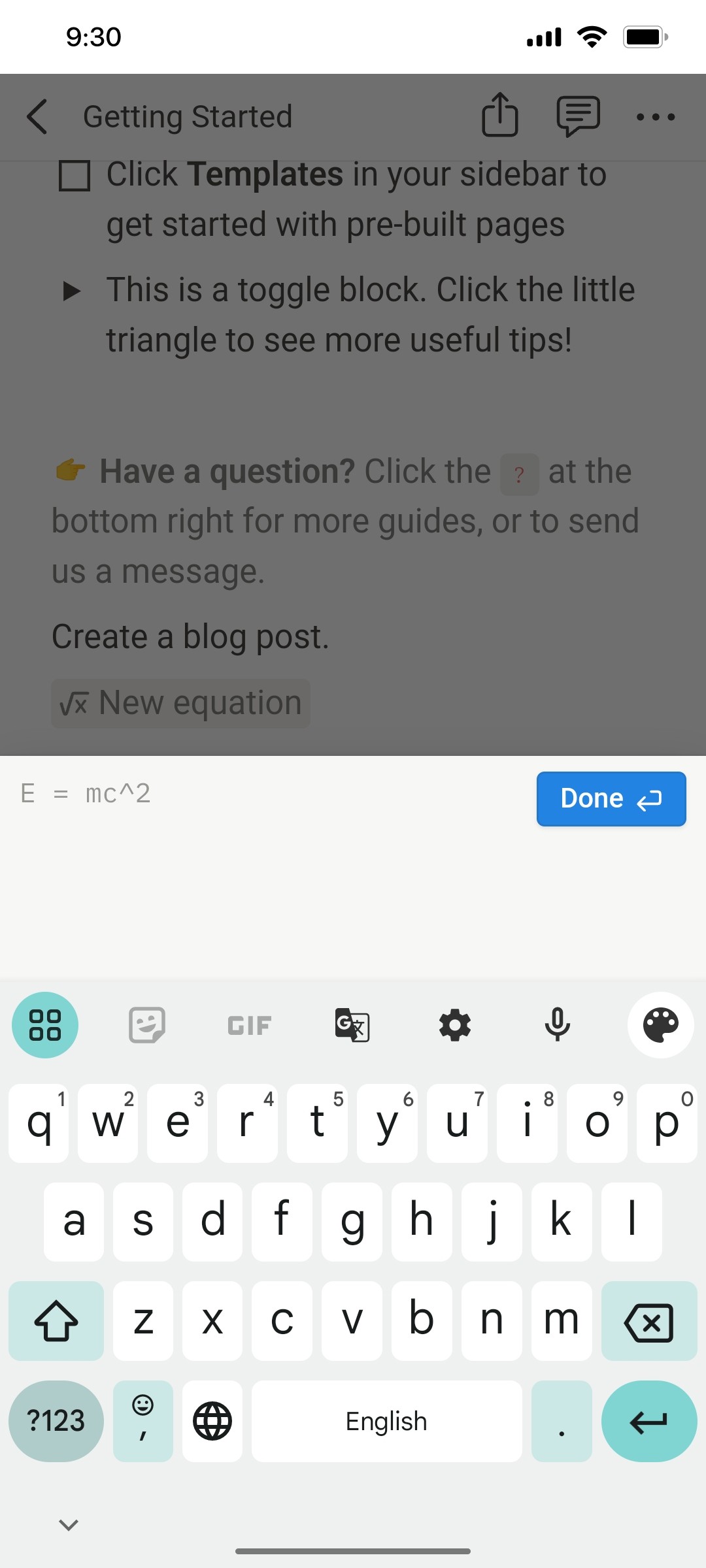Open Gboard settings via gear icon
Screen dimensions: 706x1568
[455, 1024]
